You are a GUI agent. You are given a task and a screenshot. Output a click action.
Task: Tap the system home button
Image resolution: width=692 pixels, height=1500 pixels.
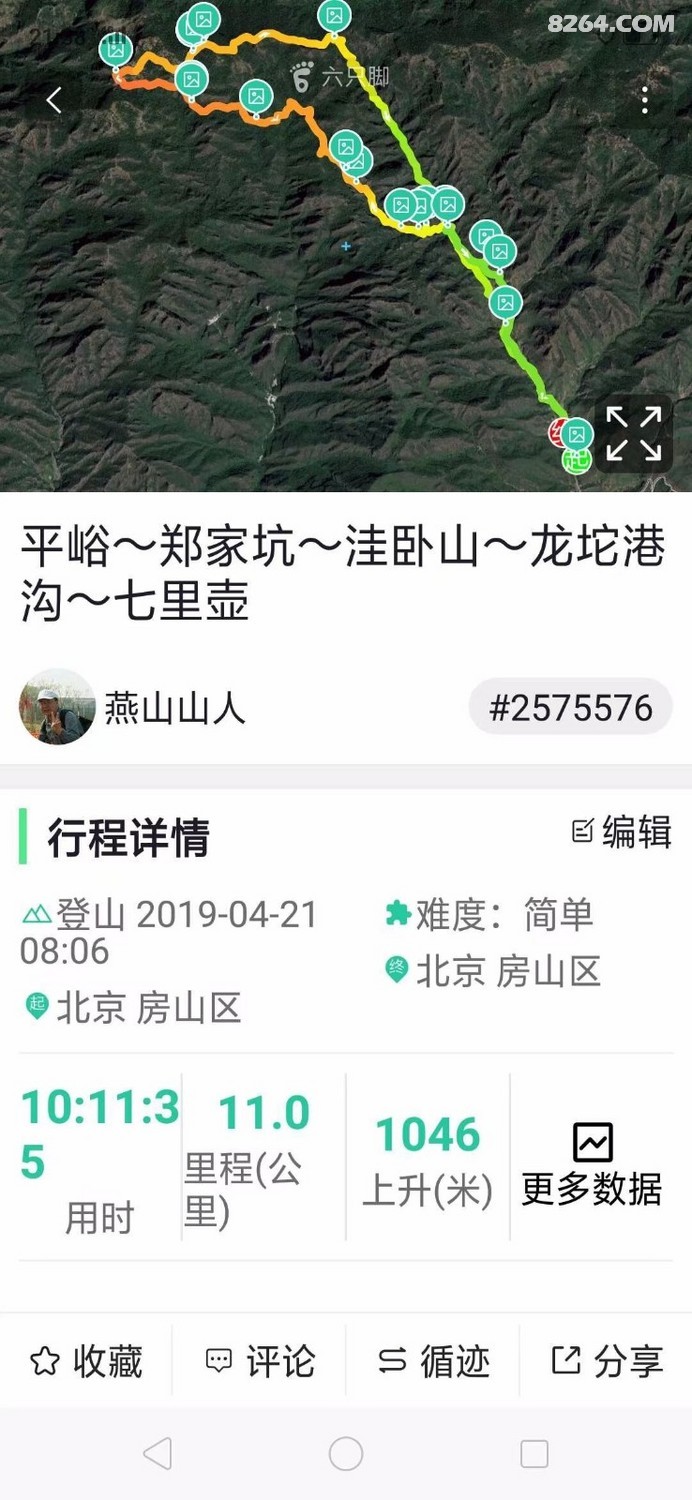pos(346,1454)
